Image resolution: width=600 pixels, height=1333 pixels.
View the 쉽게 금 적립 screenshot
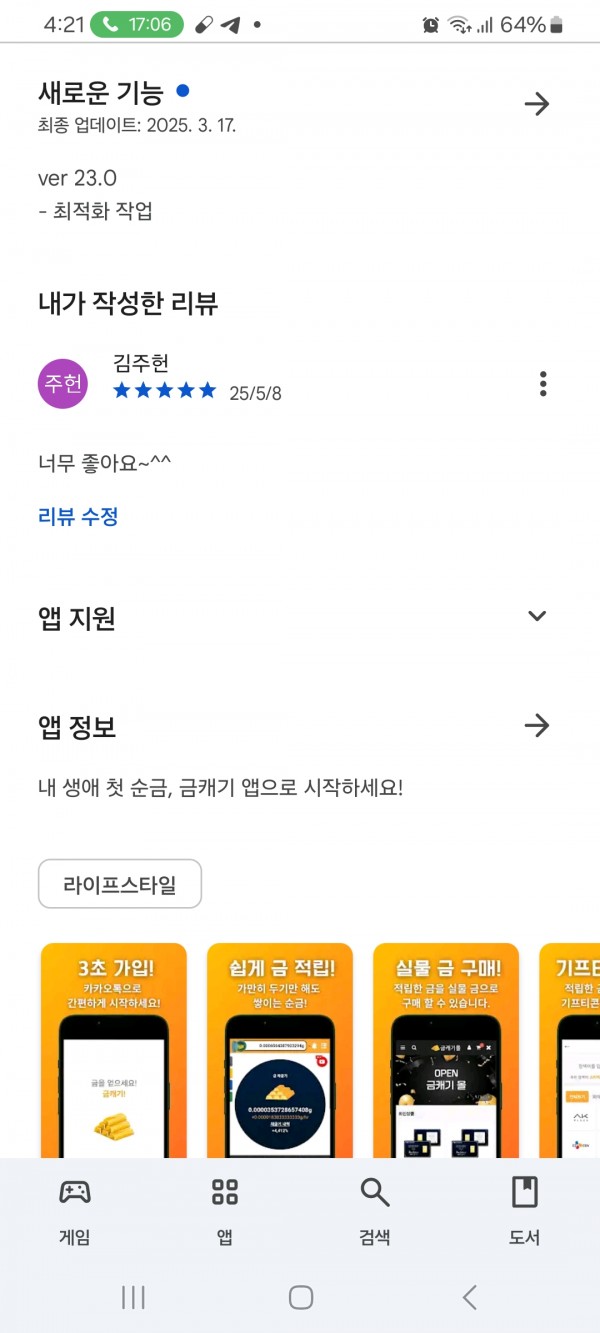pos(280,1050)
